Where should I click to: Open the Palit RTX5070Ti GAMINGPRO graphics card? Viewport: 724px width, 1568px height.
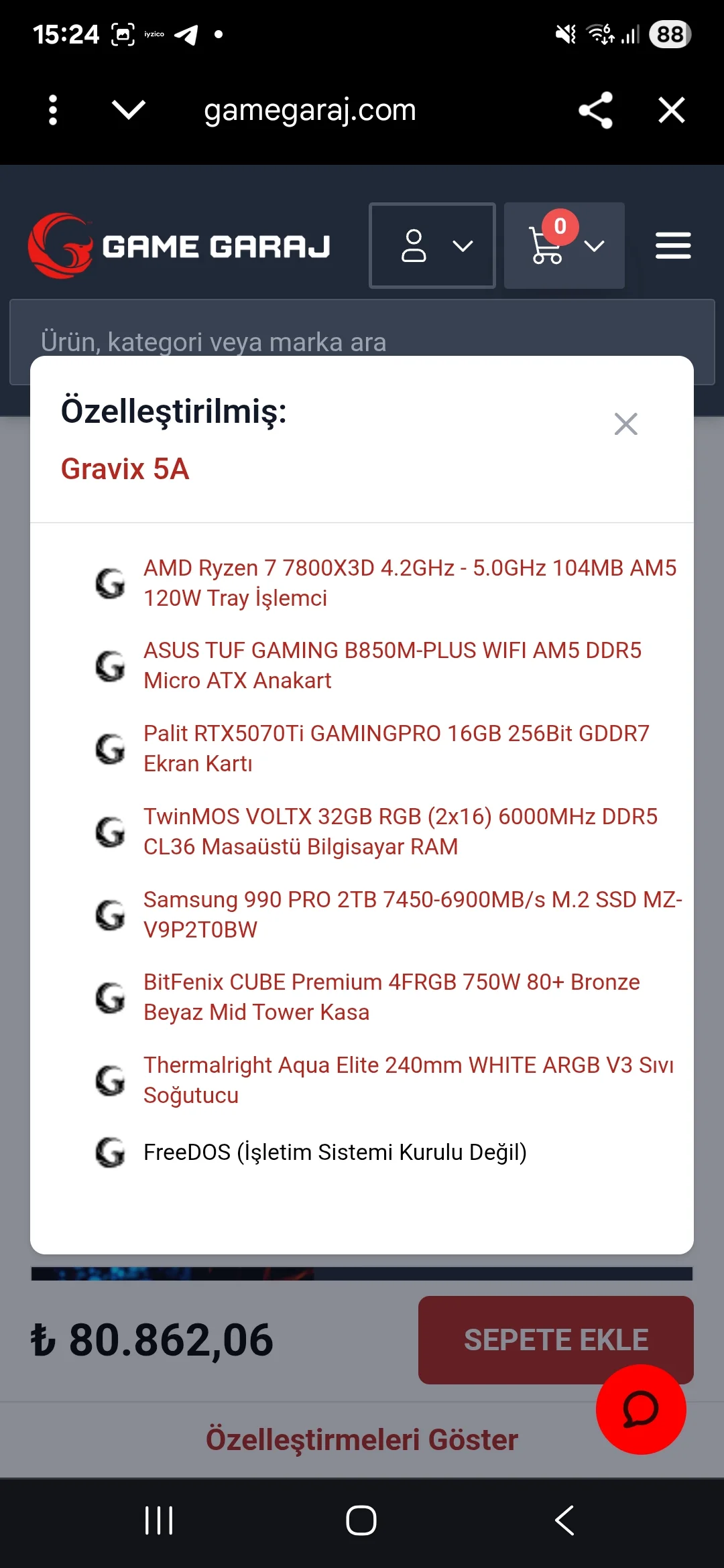(x=396, y=748)
